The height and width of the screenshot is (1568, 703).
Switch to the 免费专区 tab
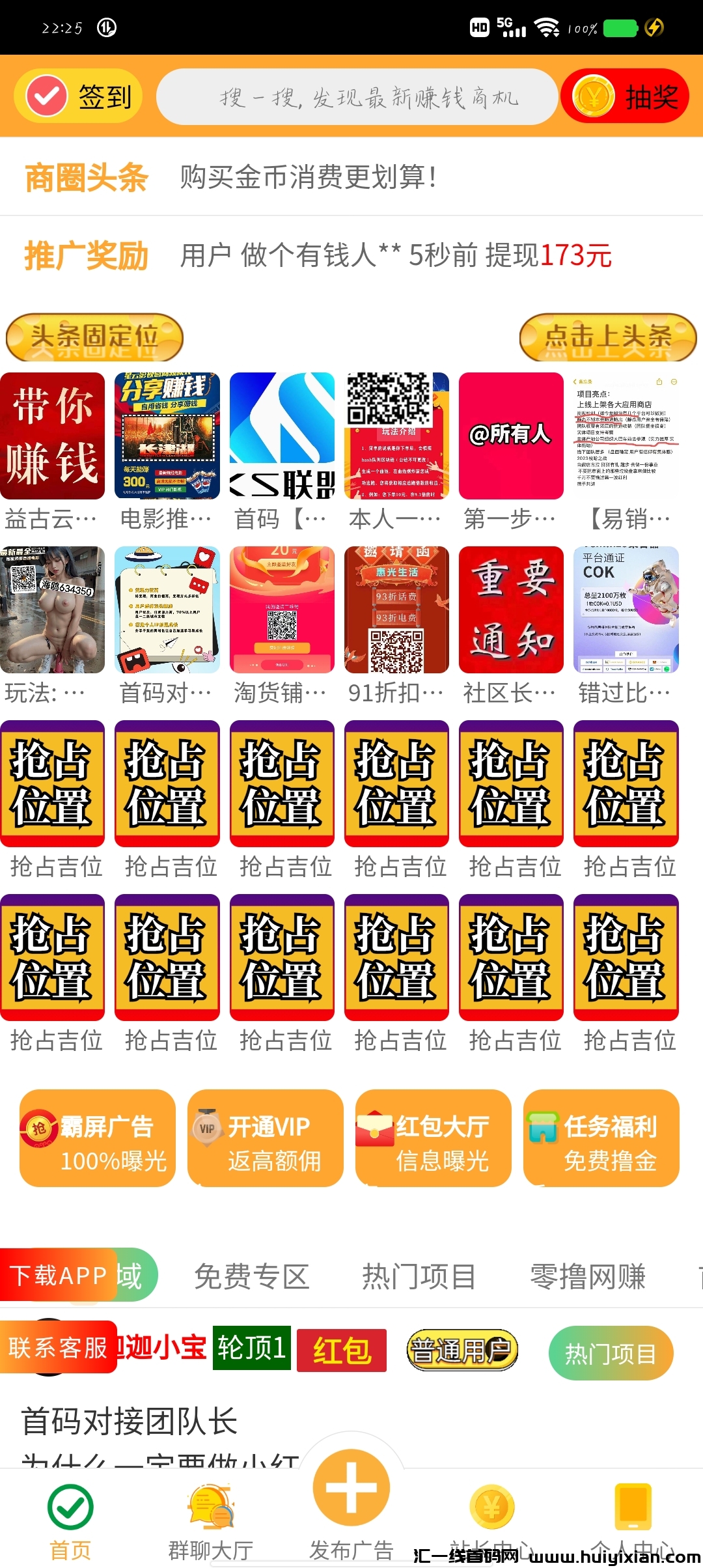[x=252, y=1277]
